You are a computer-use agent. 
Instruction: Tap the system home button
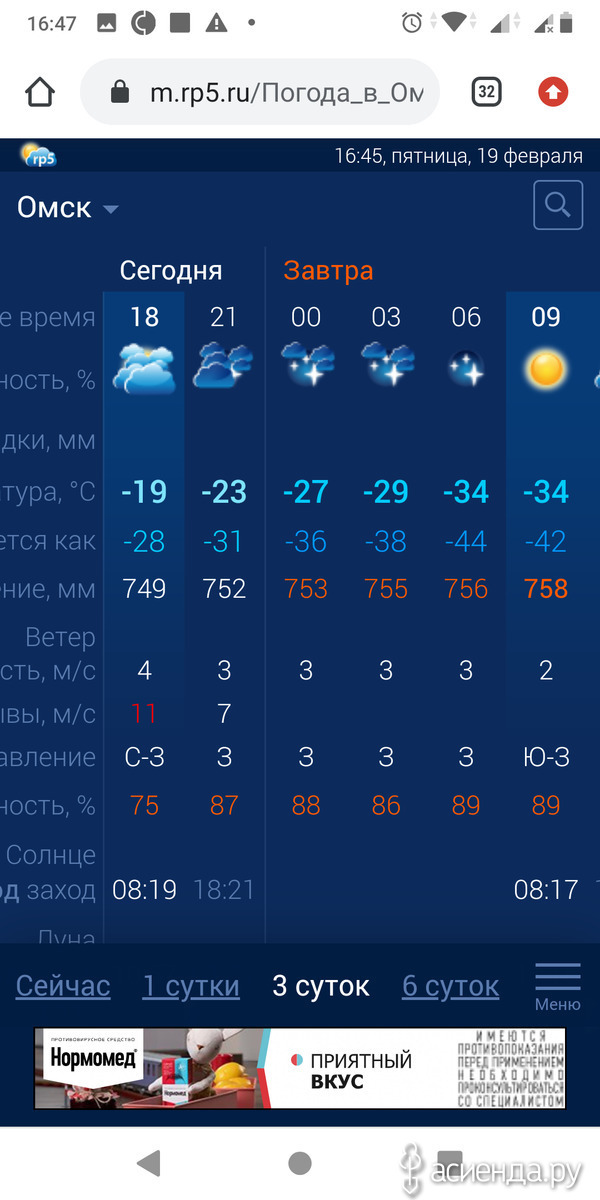coord(299,1162)
